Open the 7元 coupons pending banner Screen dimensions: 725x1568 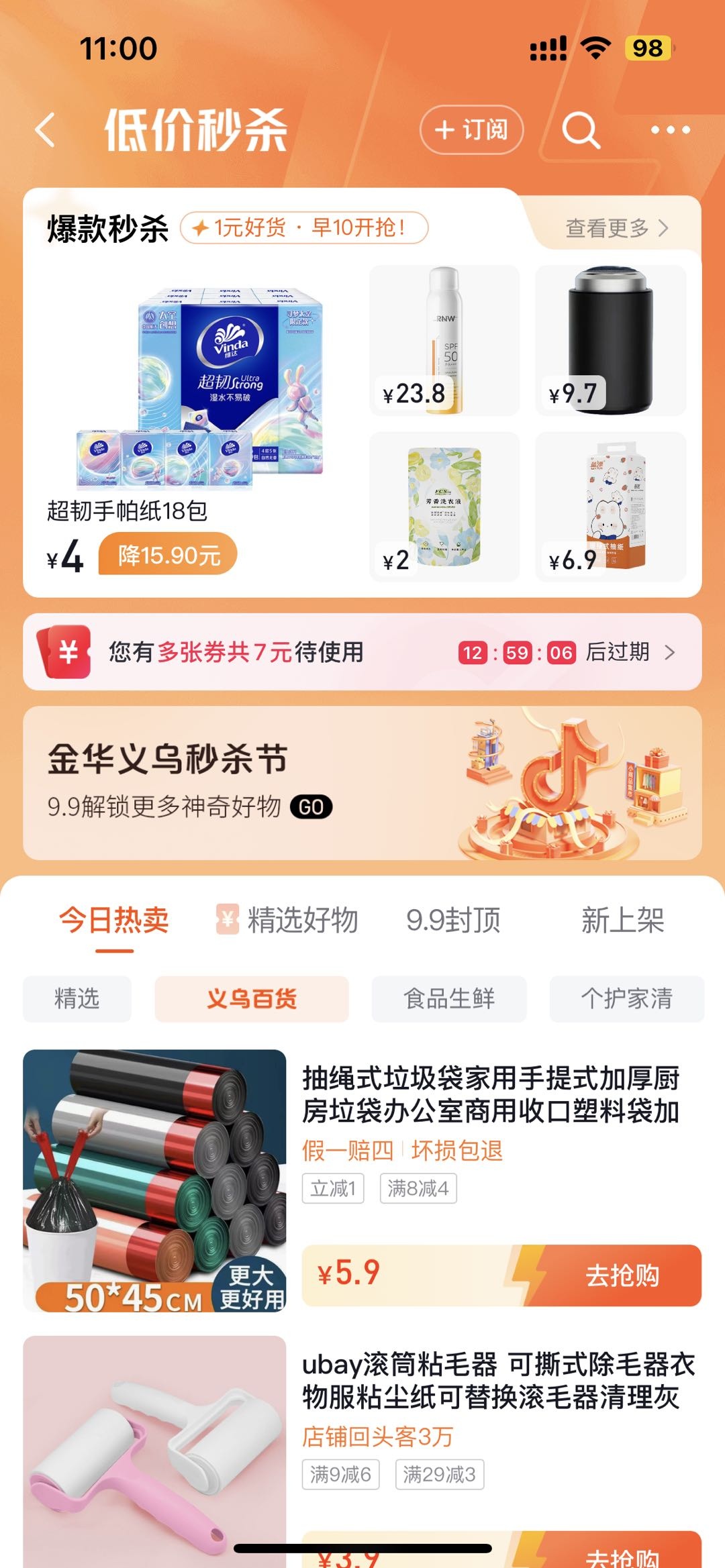pos(362,651)
